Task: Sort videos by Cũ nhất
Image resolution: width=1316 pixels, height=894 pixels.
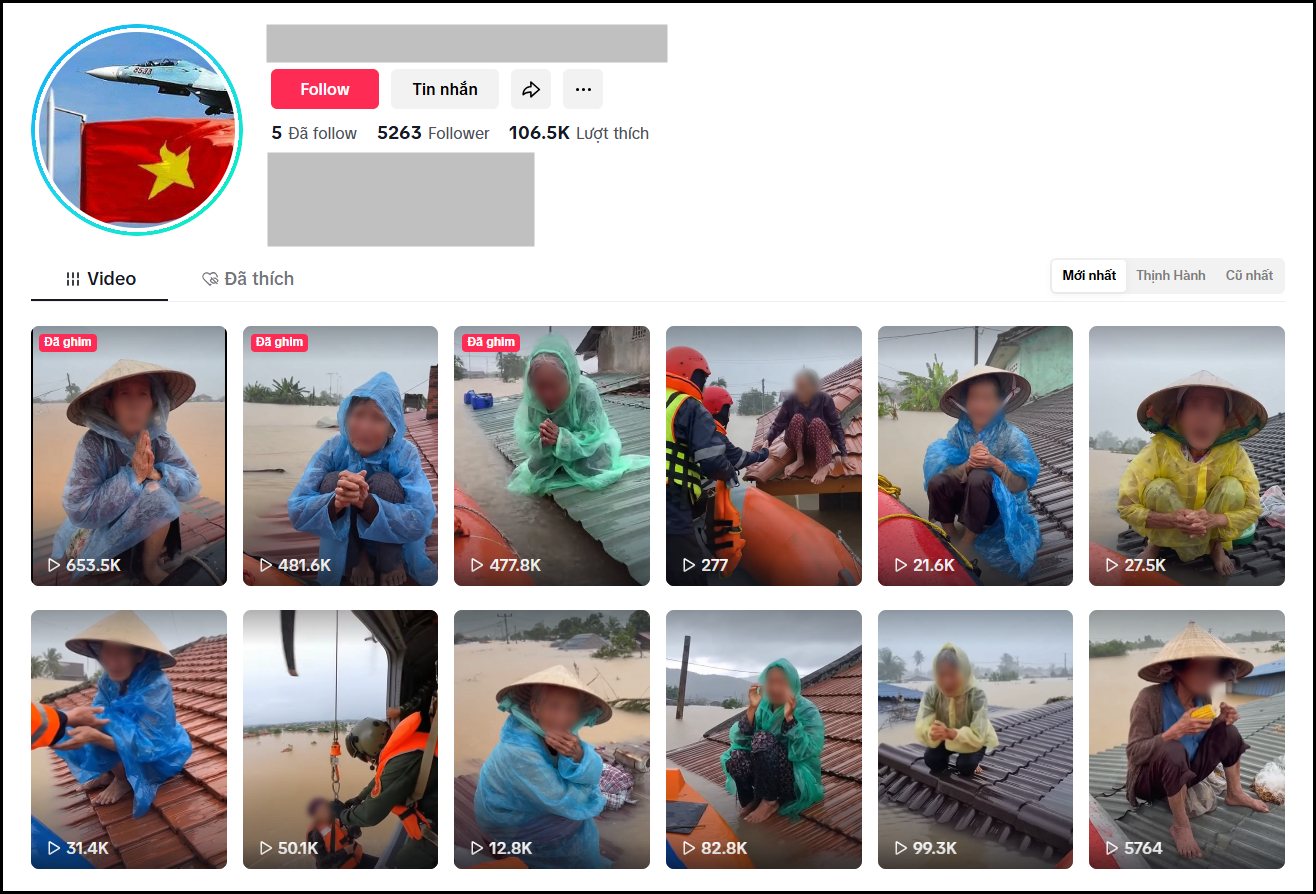Action: (1249, 275)
